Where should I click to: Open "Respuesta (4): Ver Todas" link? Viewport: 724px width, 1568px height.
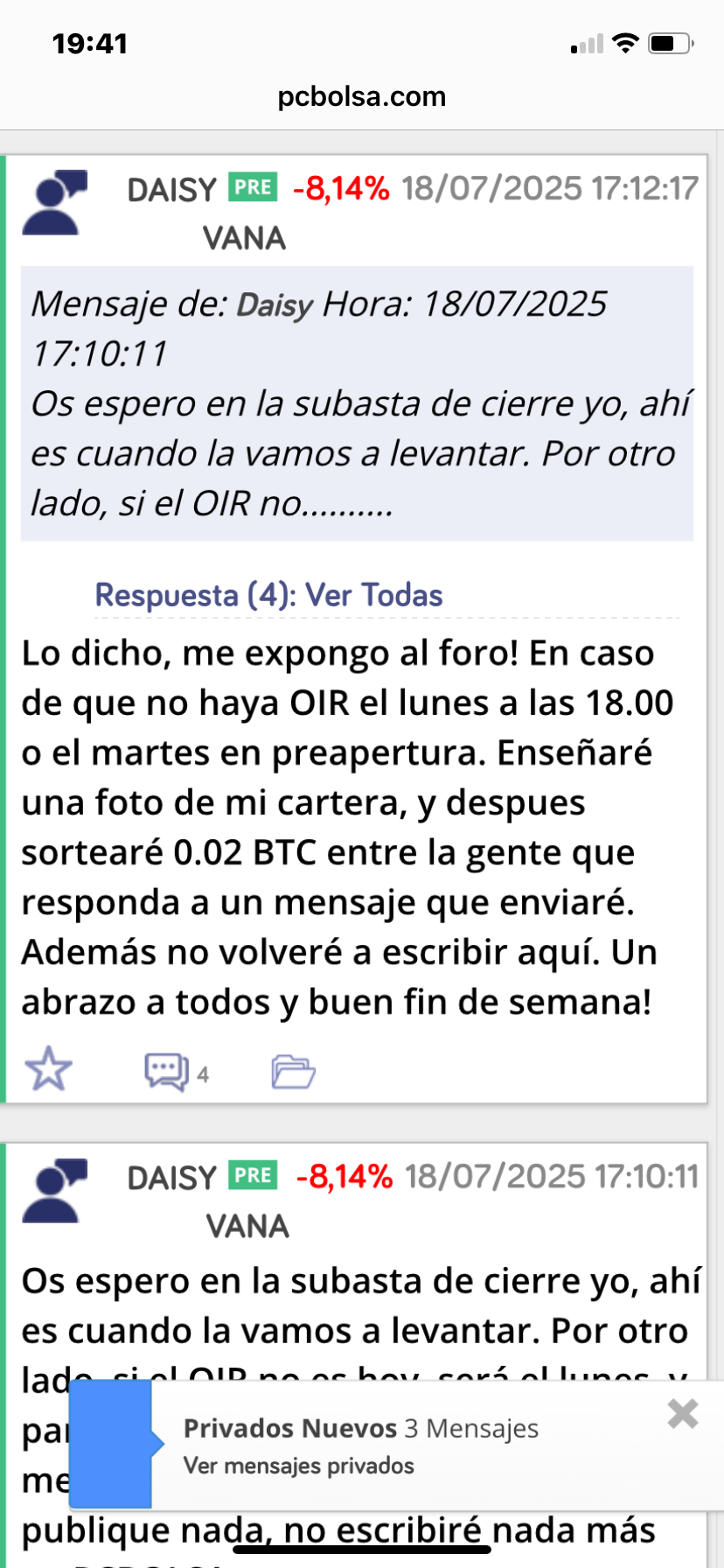click(268, 595)
